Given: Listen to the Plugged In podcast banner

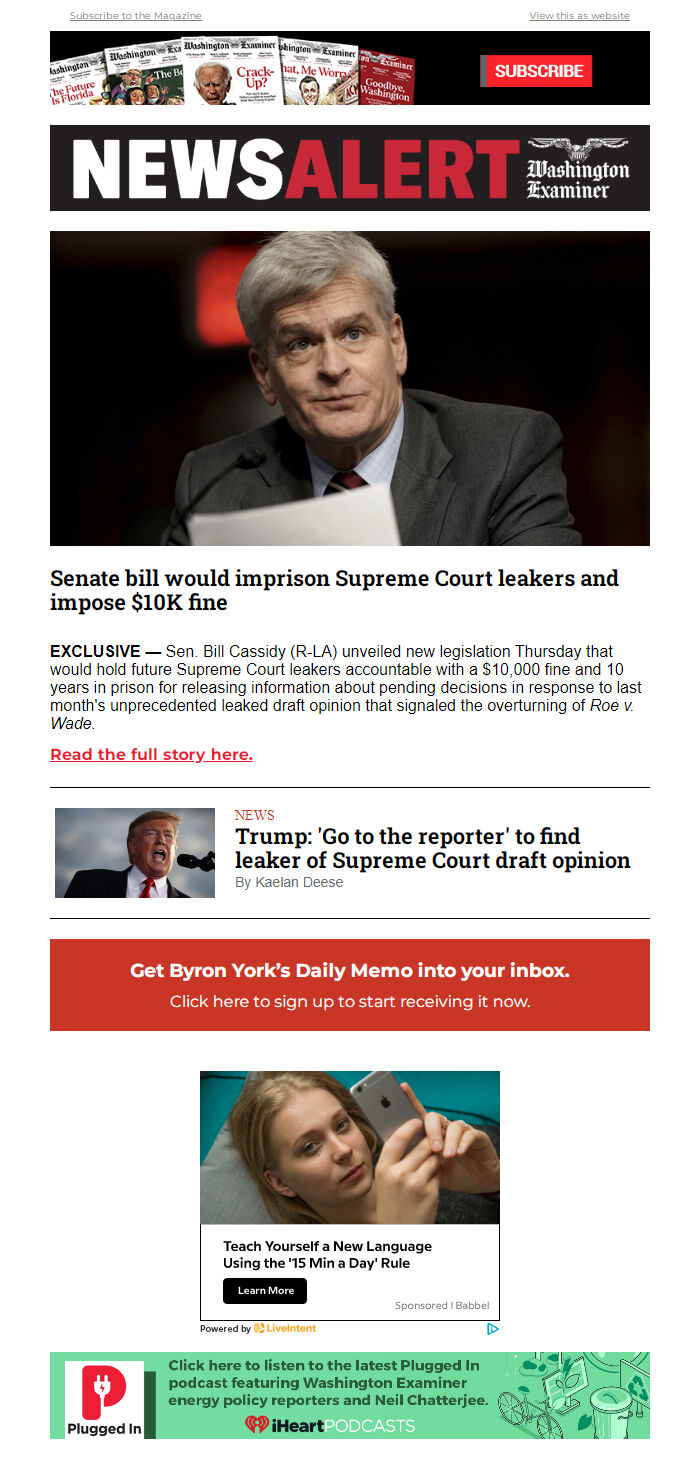Looking at the screenshot, I should click(350, 1396).
